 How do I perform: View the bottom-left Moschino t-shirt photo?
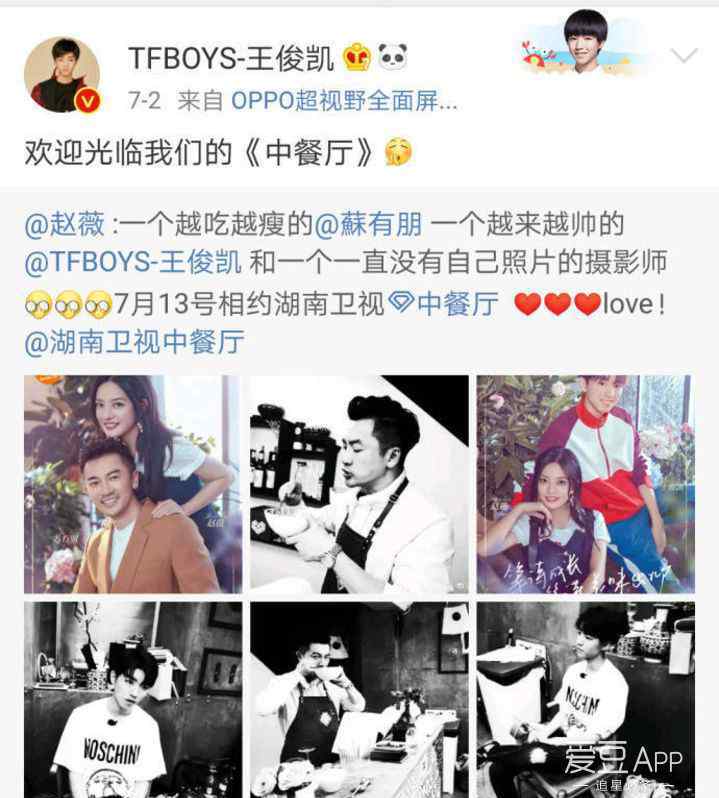pyautogui.click(x=133, y=699)
